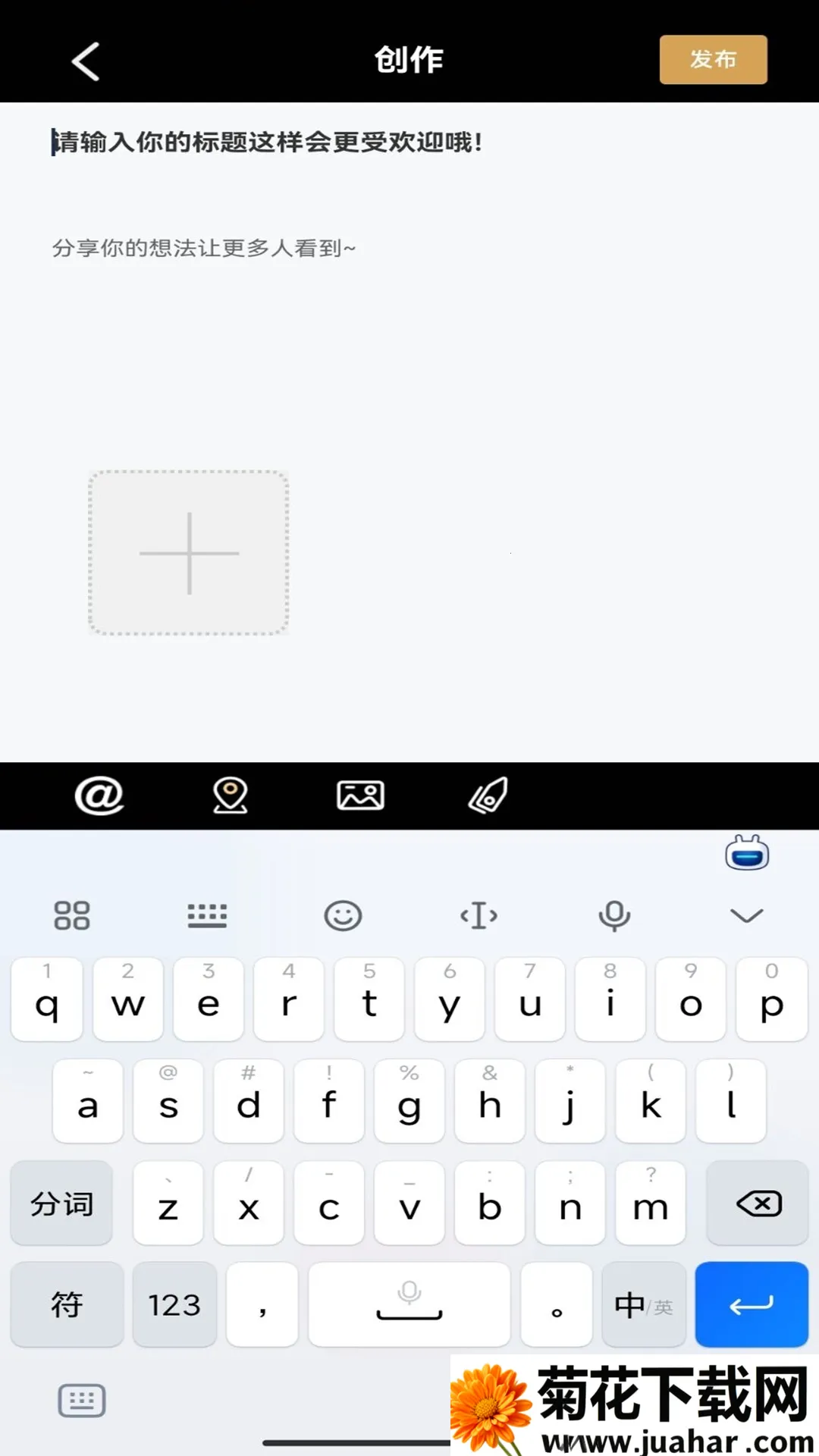819x1456 pixels.
Task: Switch keyboard language with 中/英 key
Action: (x=643, y=1305)
